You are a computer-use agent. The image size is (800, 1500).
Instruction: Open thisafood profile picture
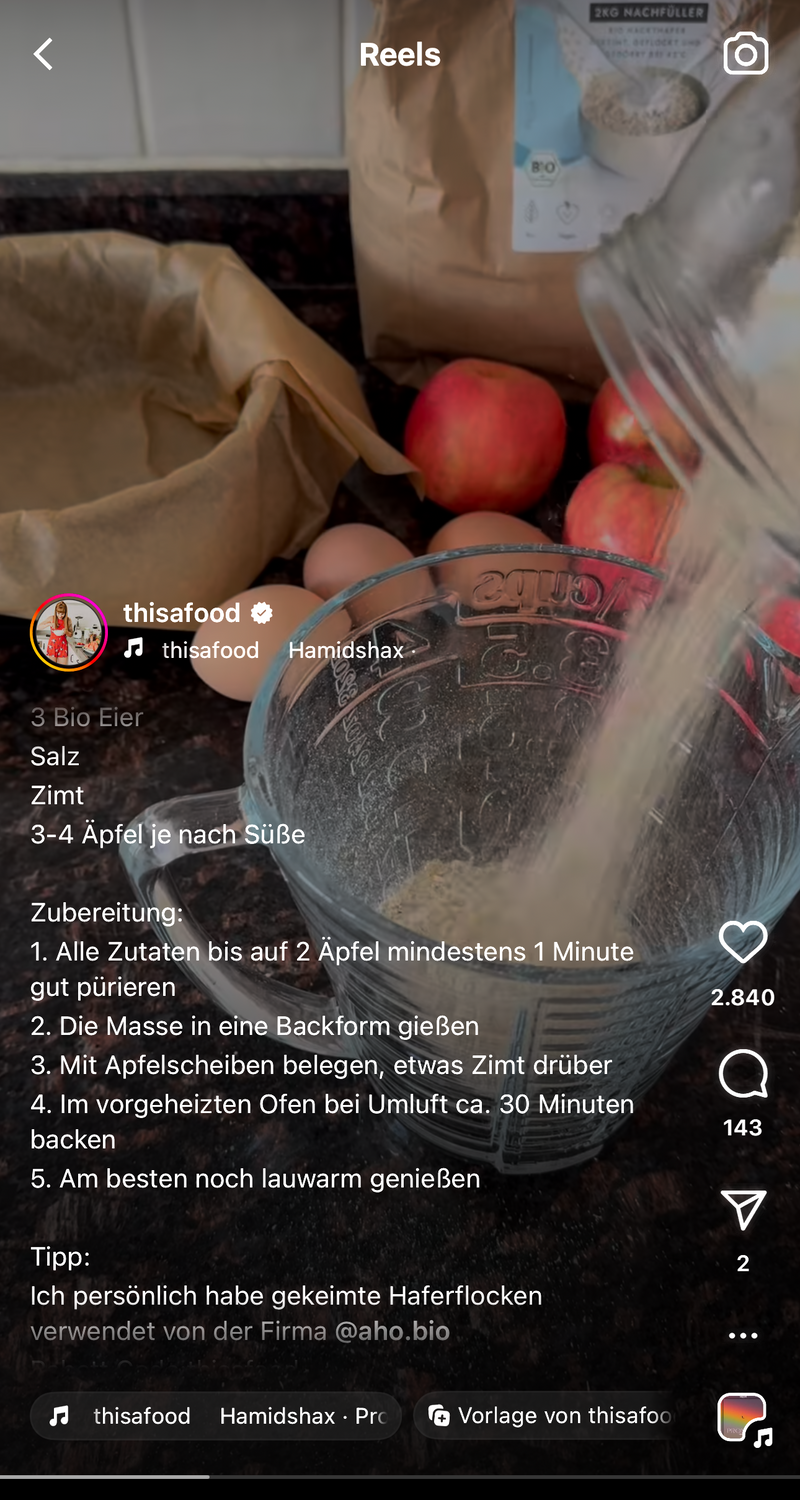[x=69, y=632]
